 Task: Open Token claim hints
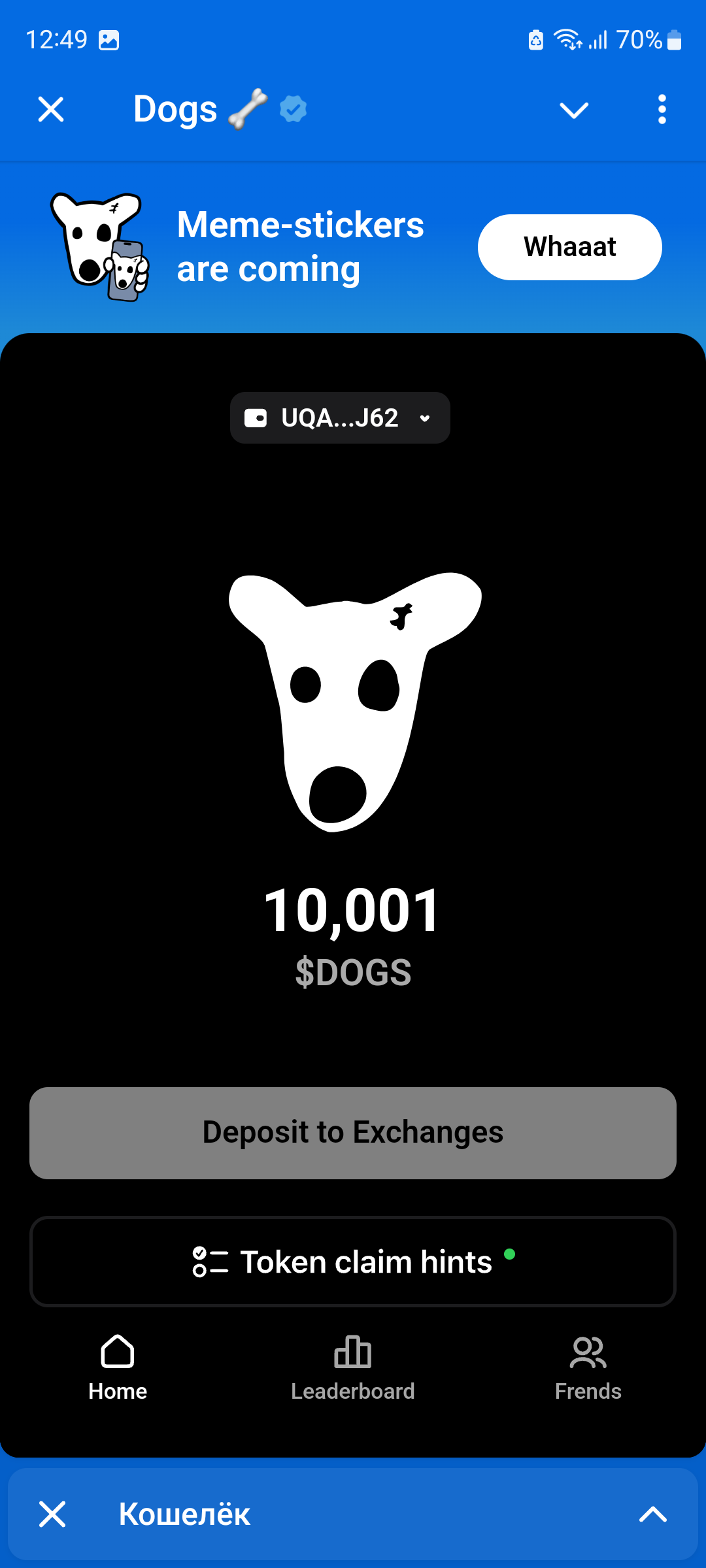(x=353, y=1262)
